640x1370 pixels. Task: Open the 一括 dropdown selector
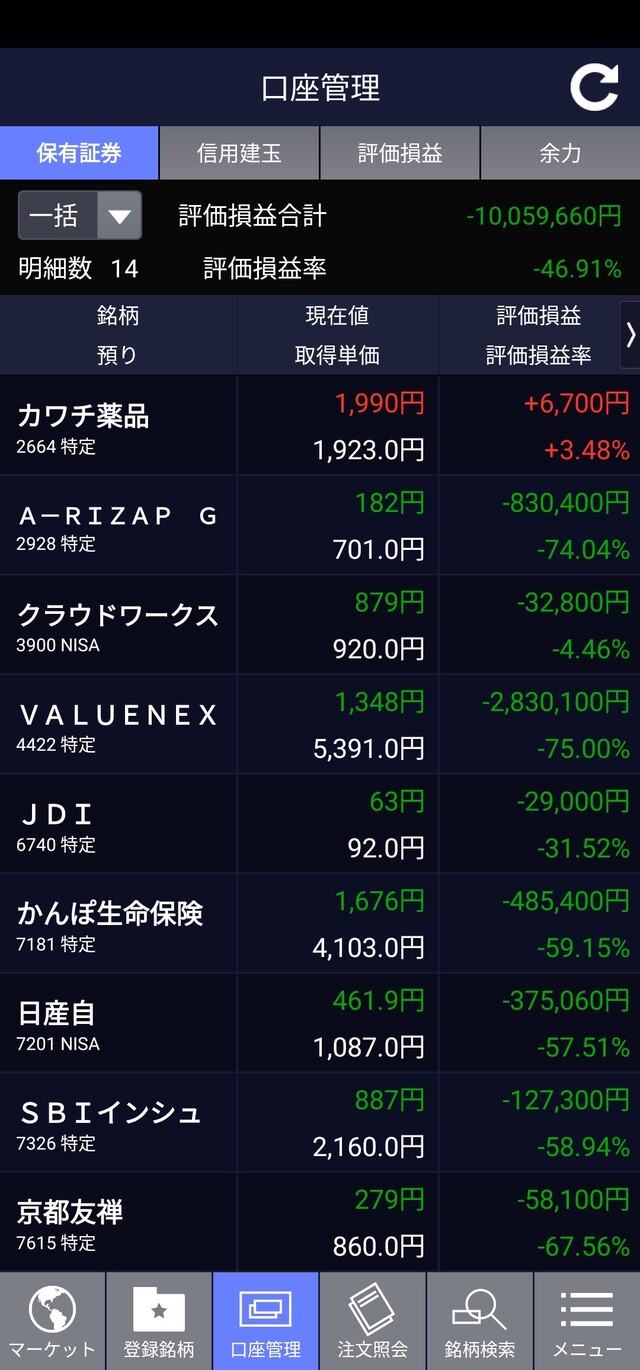tap(80, 215)
